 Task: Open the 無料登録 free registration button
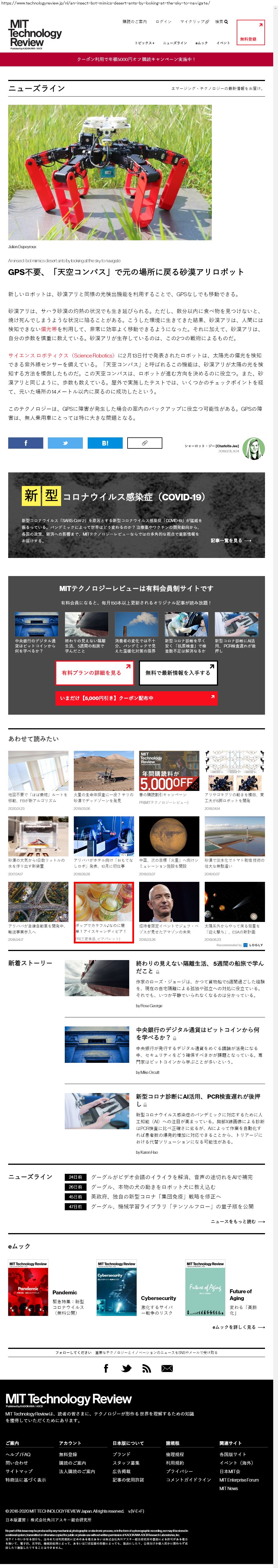250,32
